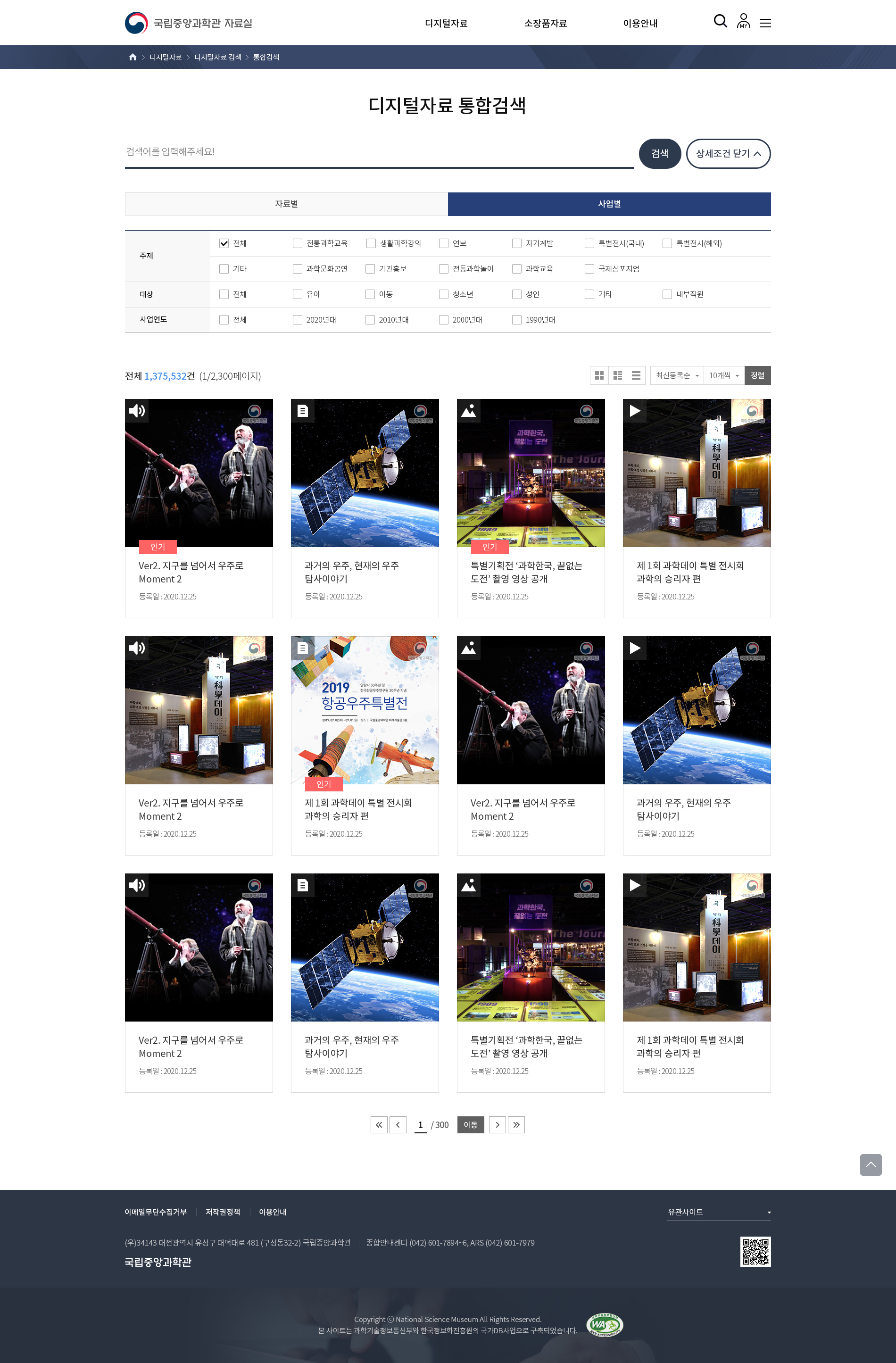The height and width of the screenshot is (1363, 896).
Task: Go to the next results page
Action: tap(497, 1125)
